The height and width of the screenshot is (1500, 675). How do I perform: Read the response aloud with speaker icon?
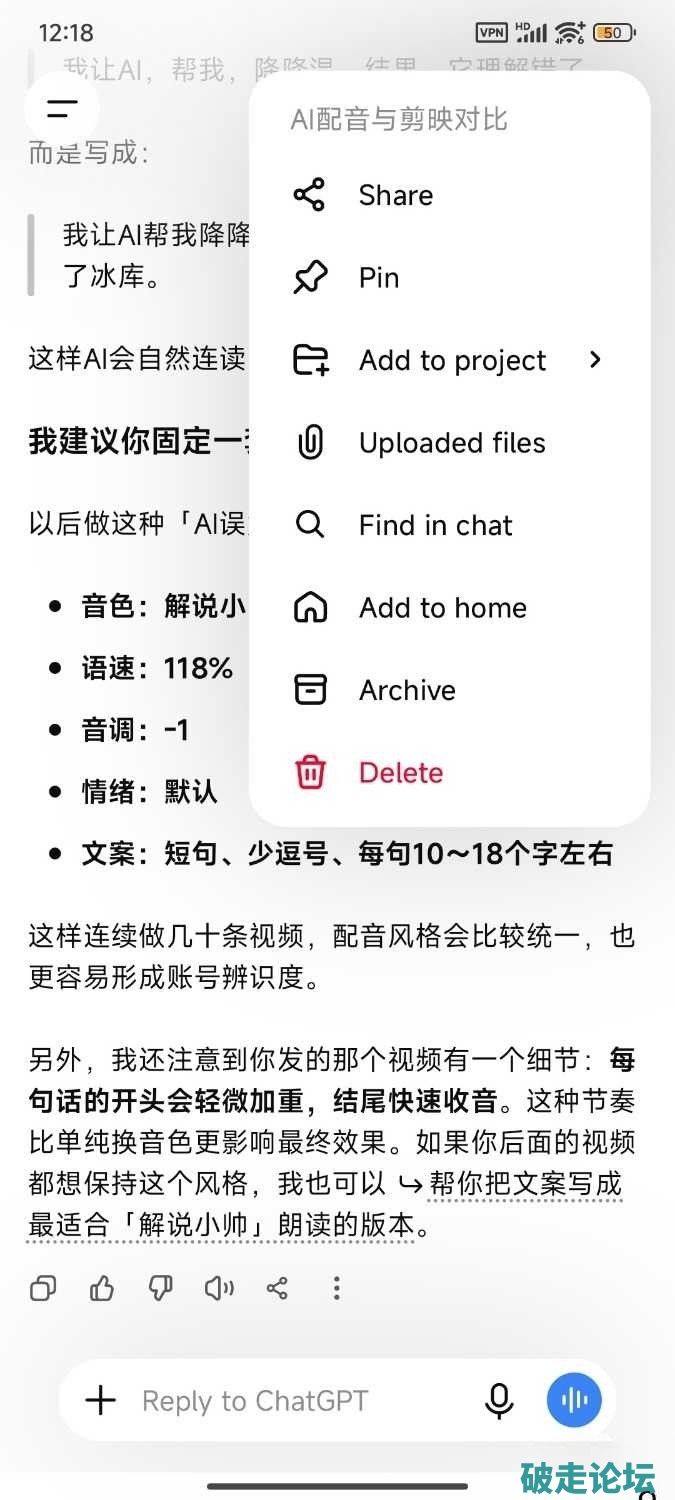pos(219,1288)
